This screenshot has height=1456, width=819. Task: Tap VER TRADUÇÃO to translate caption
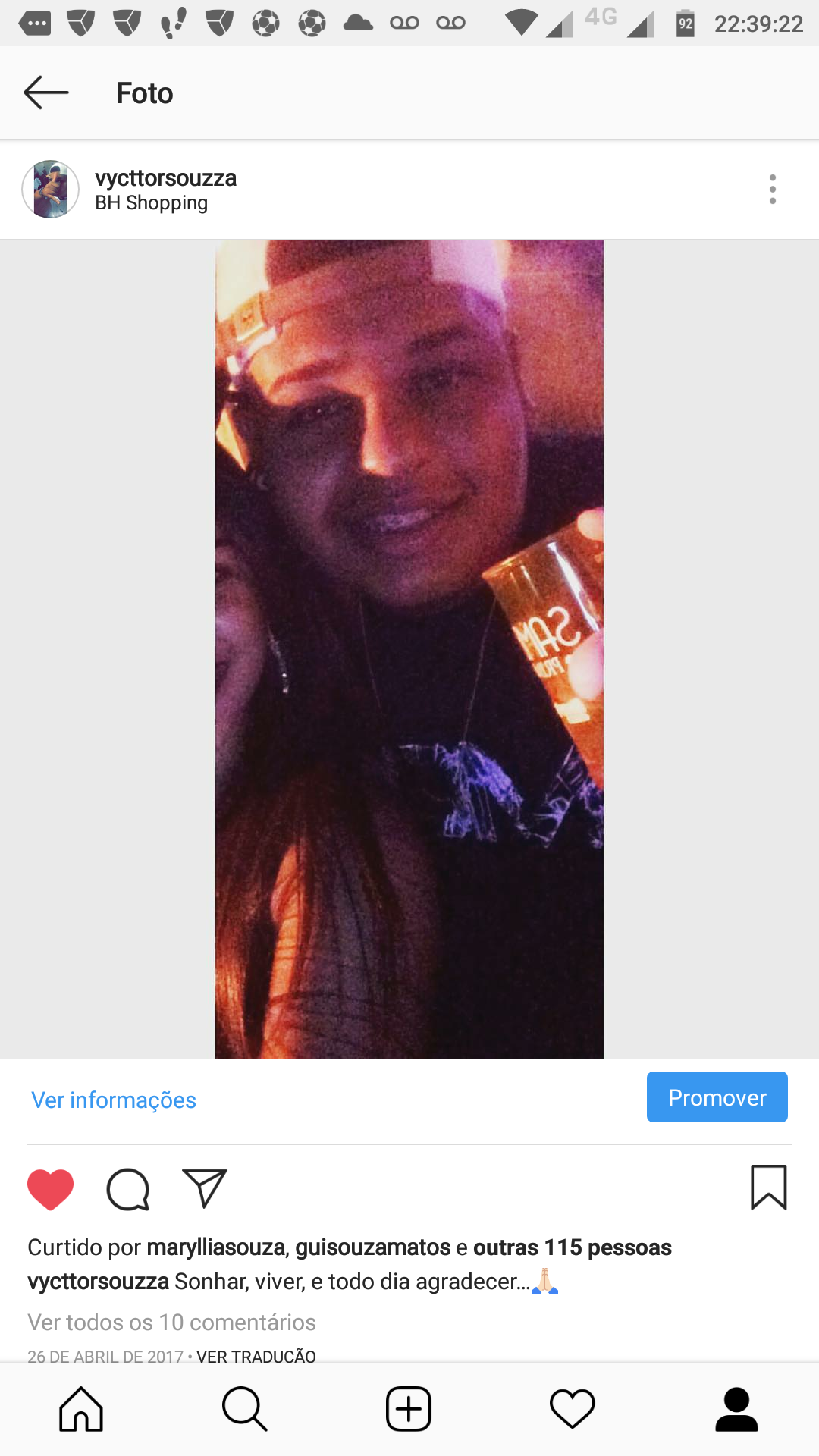point(256,1356)
